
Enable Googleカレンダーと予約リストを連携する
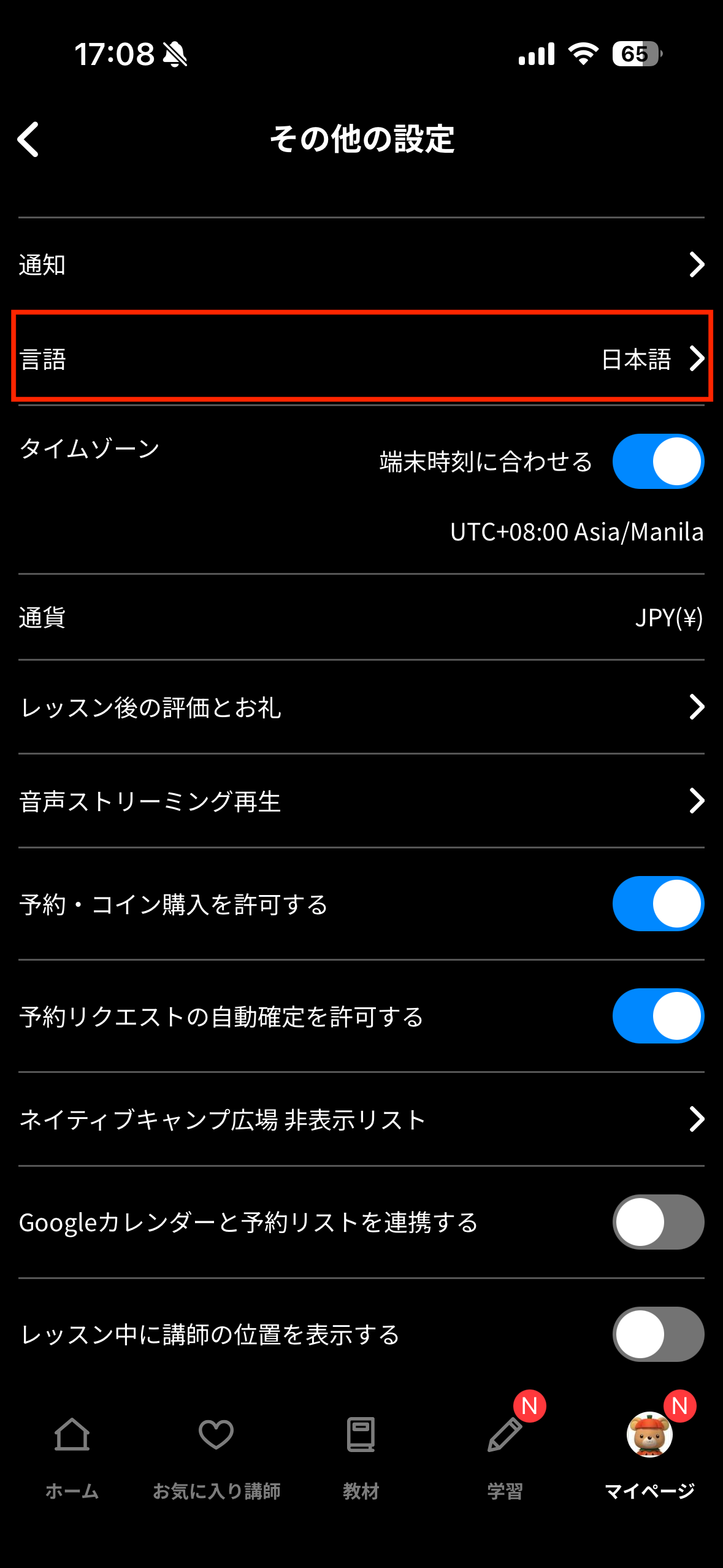pos(657,1222)
